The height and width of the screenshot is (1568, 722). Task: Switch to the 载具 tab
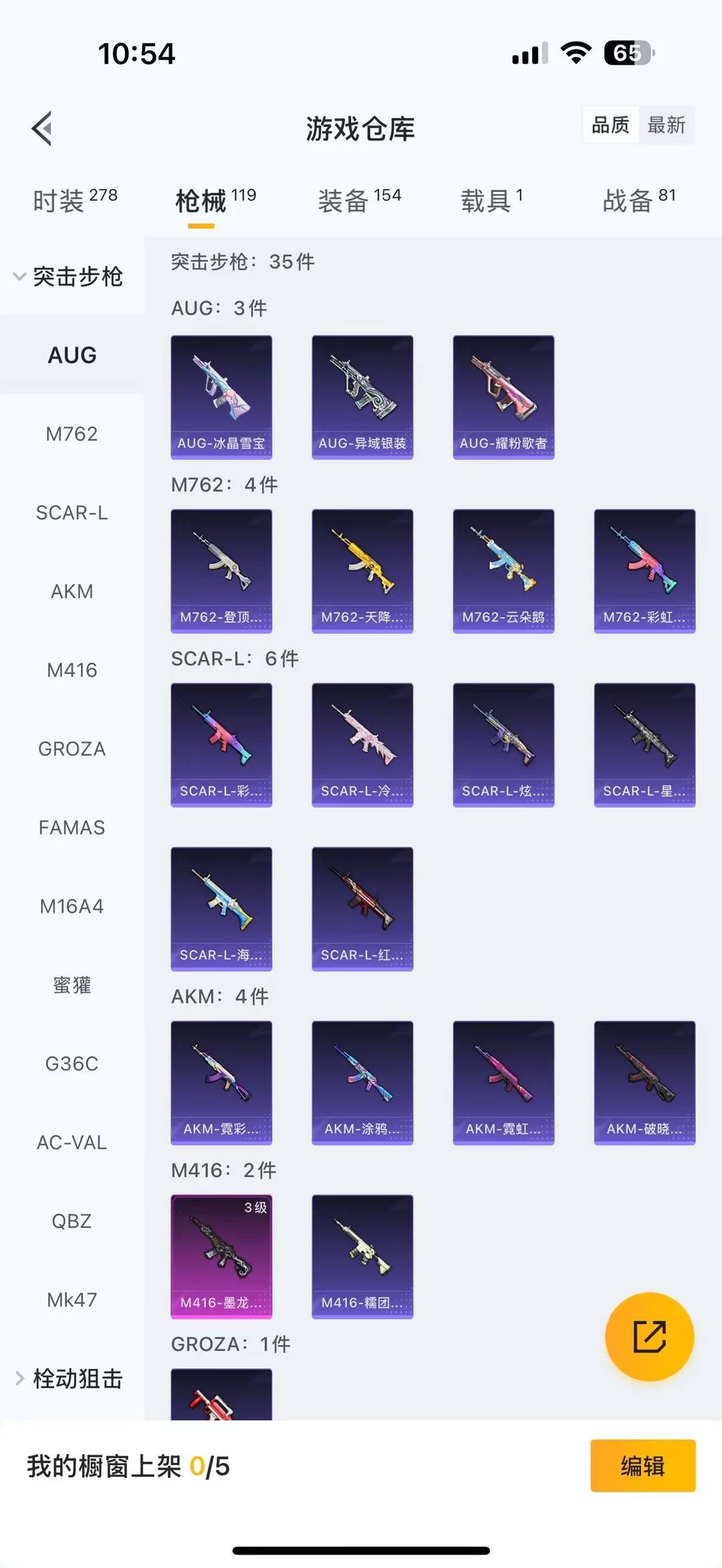point(491,200)
